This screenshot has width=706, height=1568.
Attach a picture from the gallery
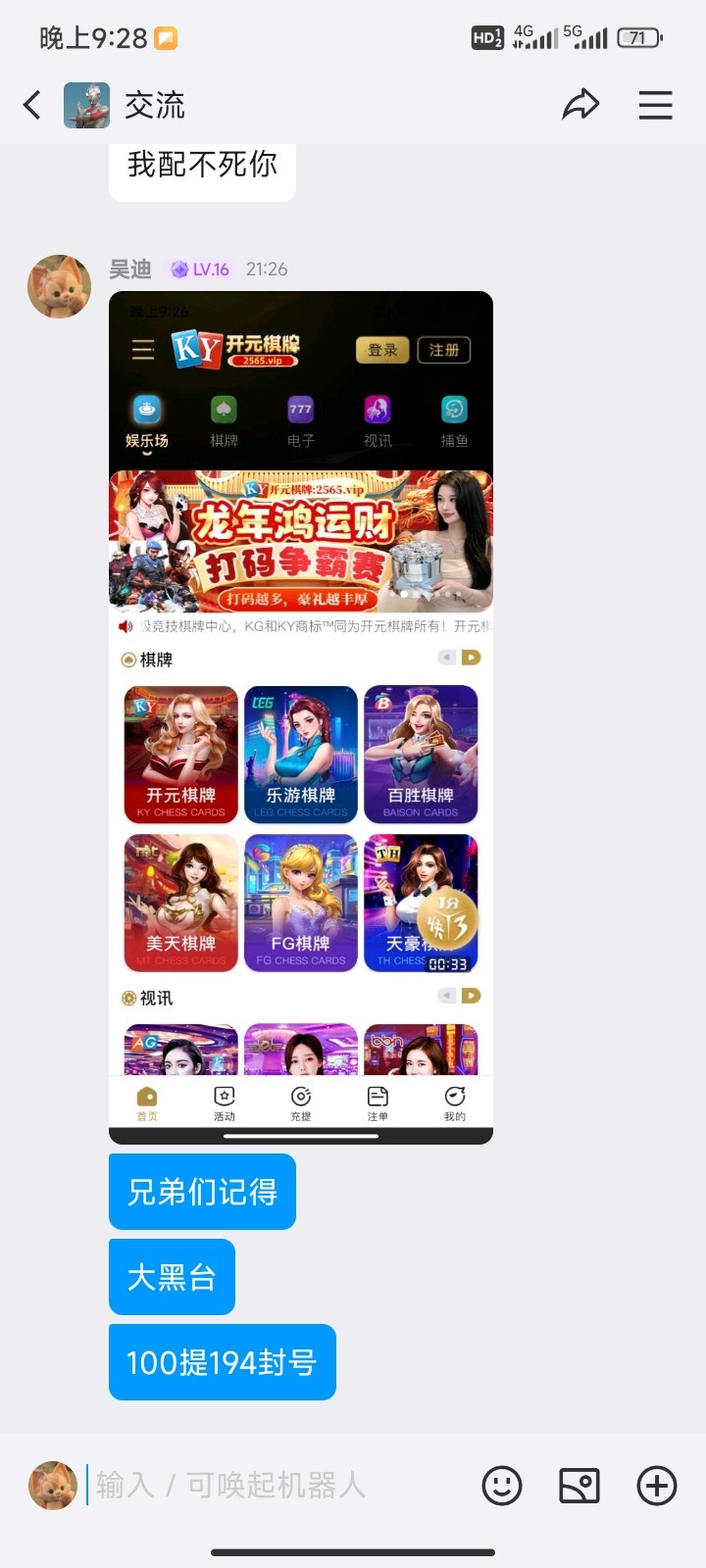click(580, 1486)
